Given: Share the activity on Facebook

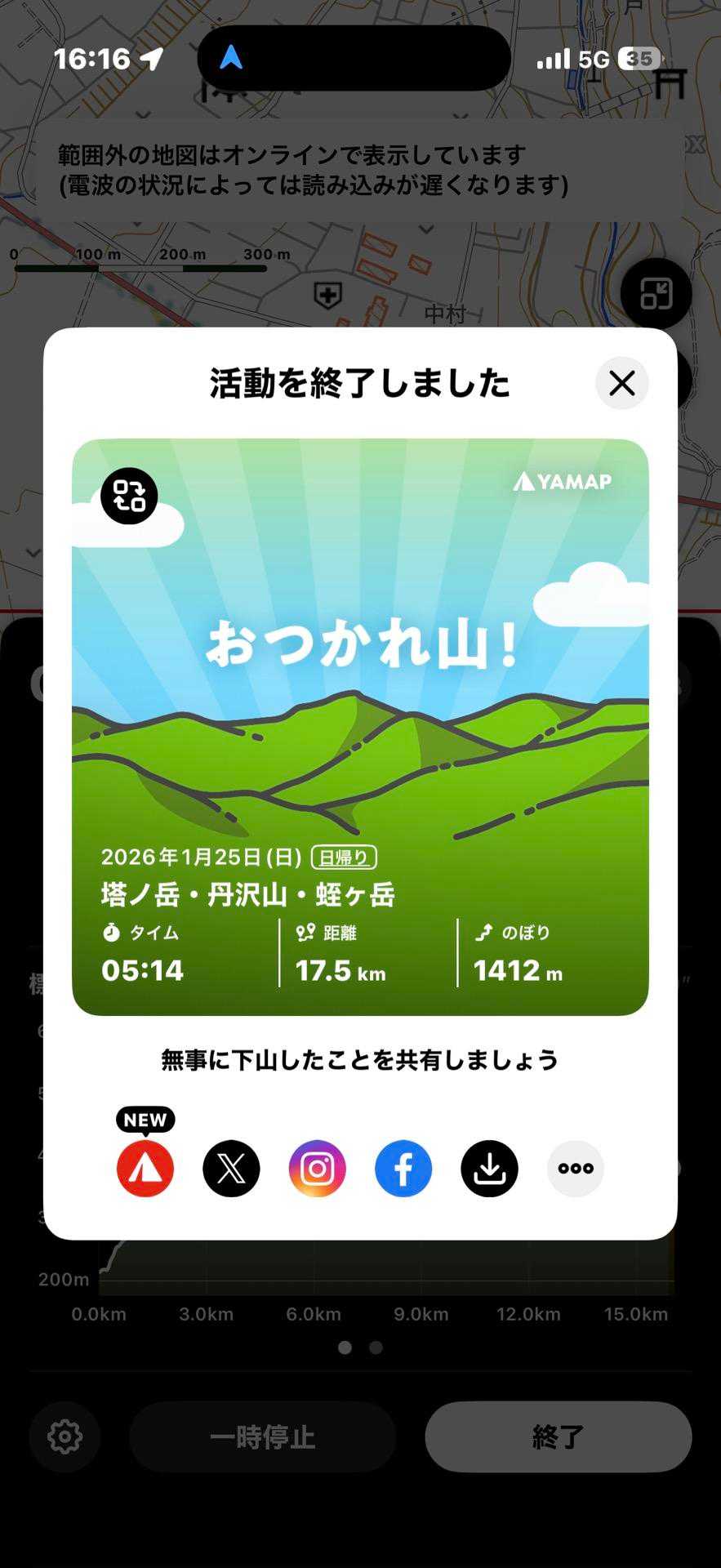Looking at the screenshot, I should (403, 1169).
